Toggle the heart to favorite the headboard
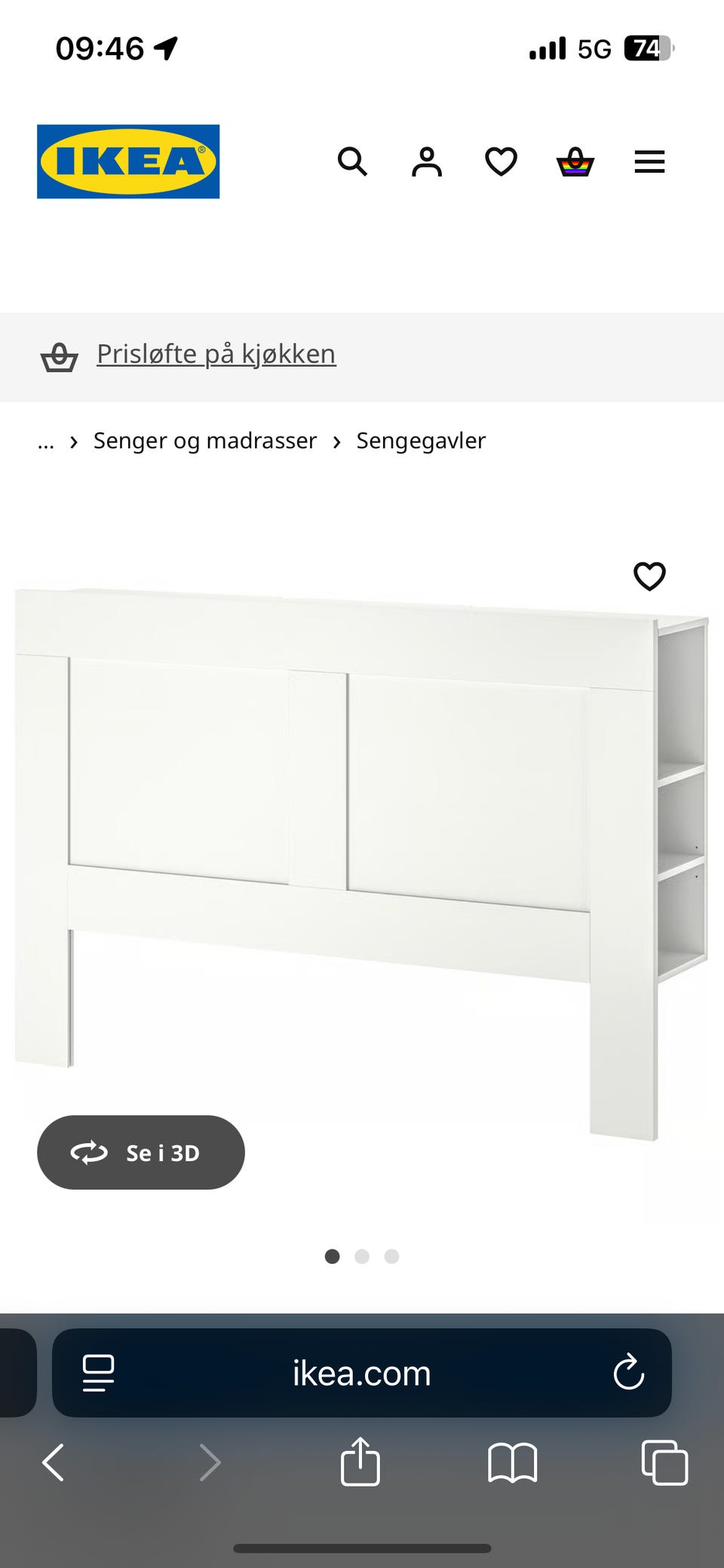 click(x=649, y=576)
